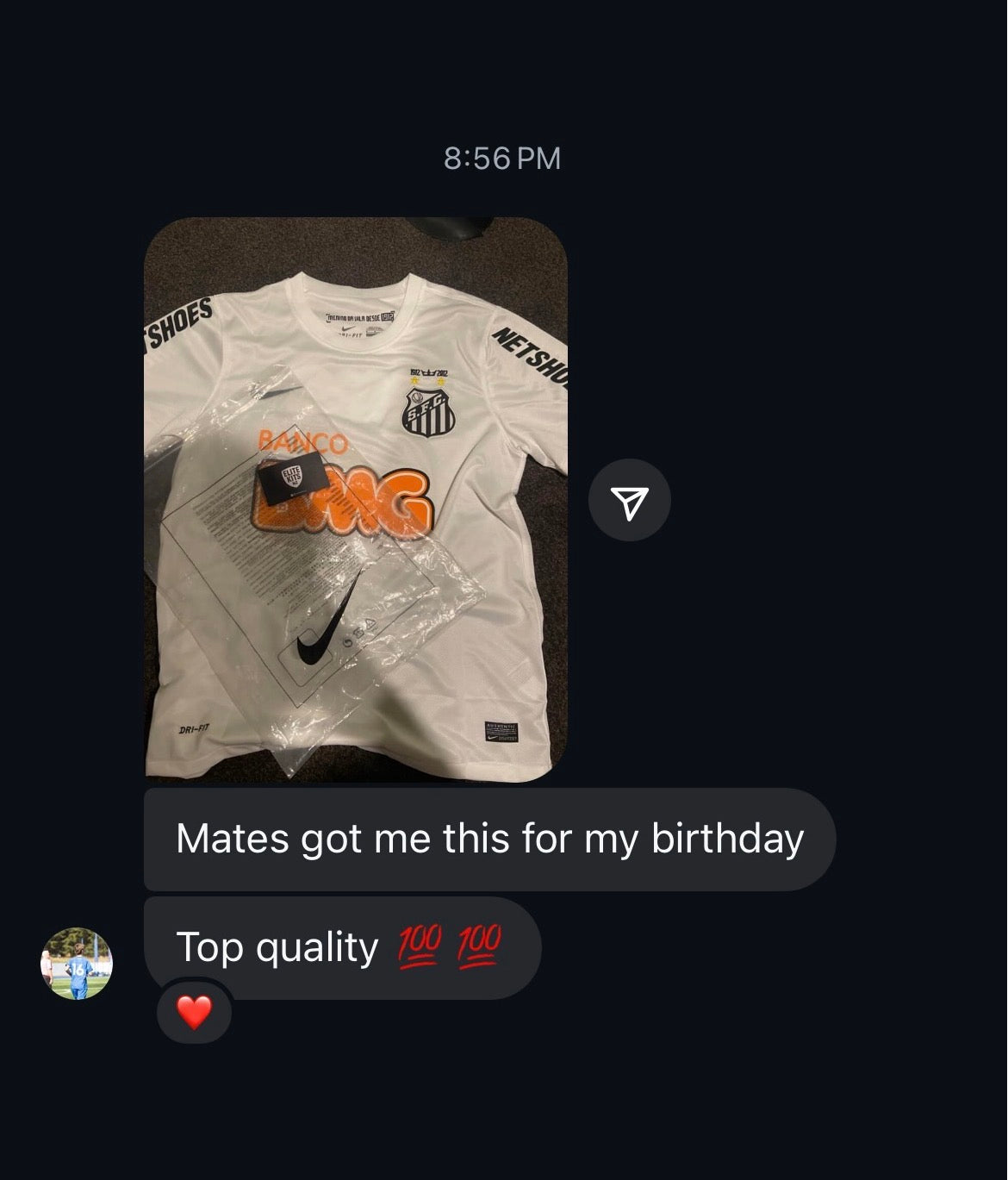View the heart reaction on Top quality message
This screenshot has width=1008, height=1180.
[194, 1012]
